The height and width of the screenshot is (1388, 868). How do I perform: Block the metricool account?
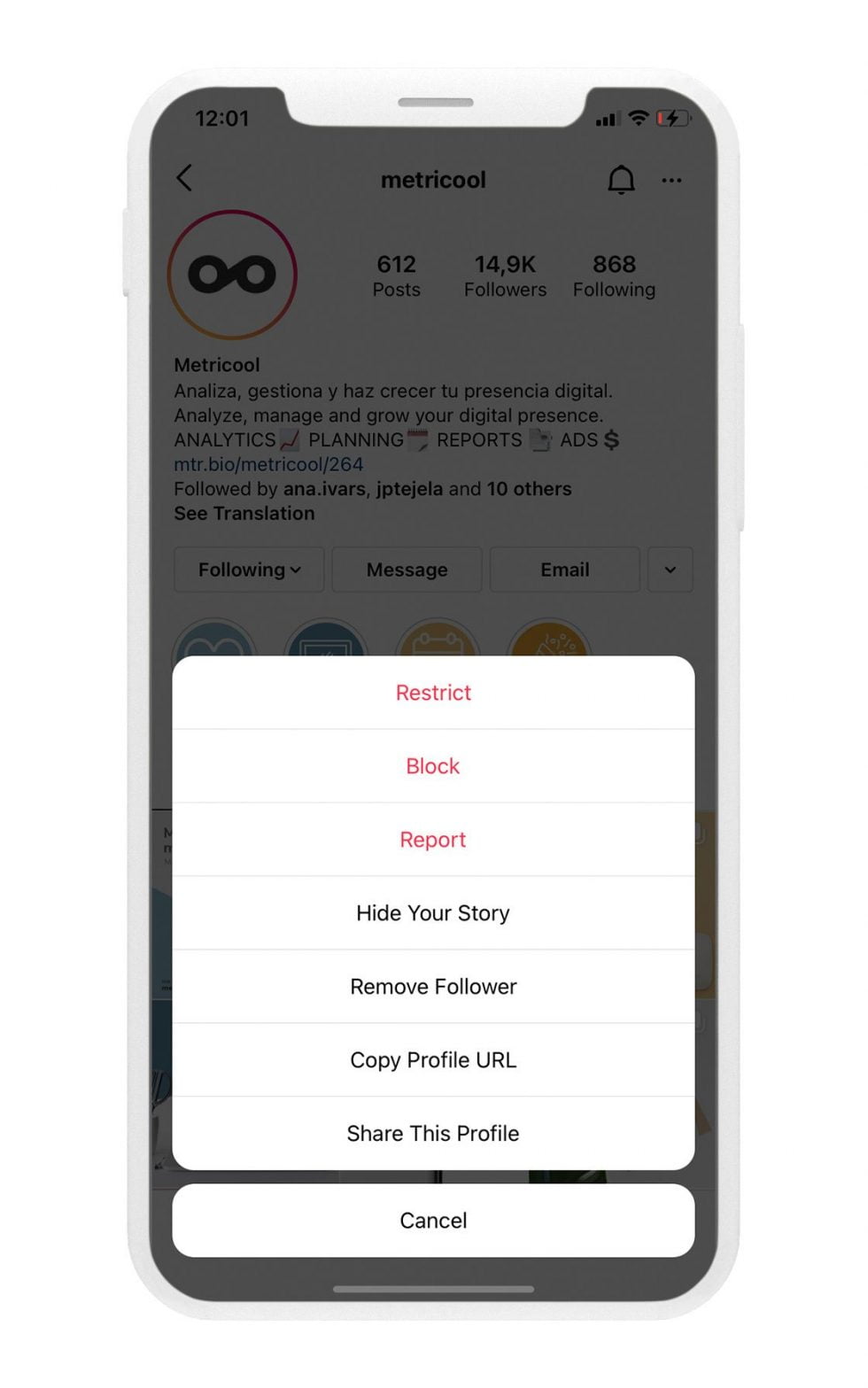pyautogui.click(x=433, y=766)
